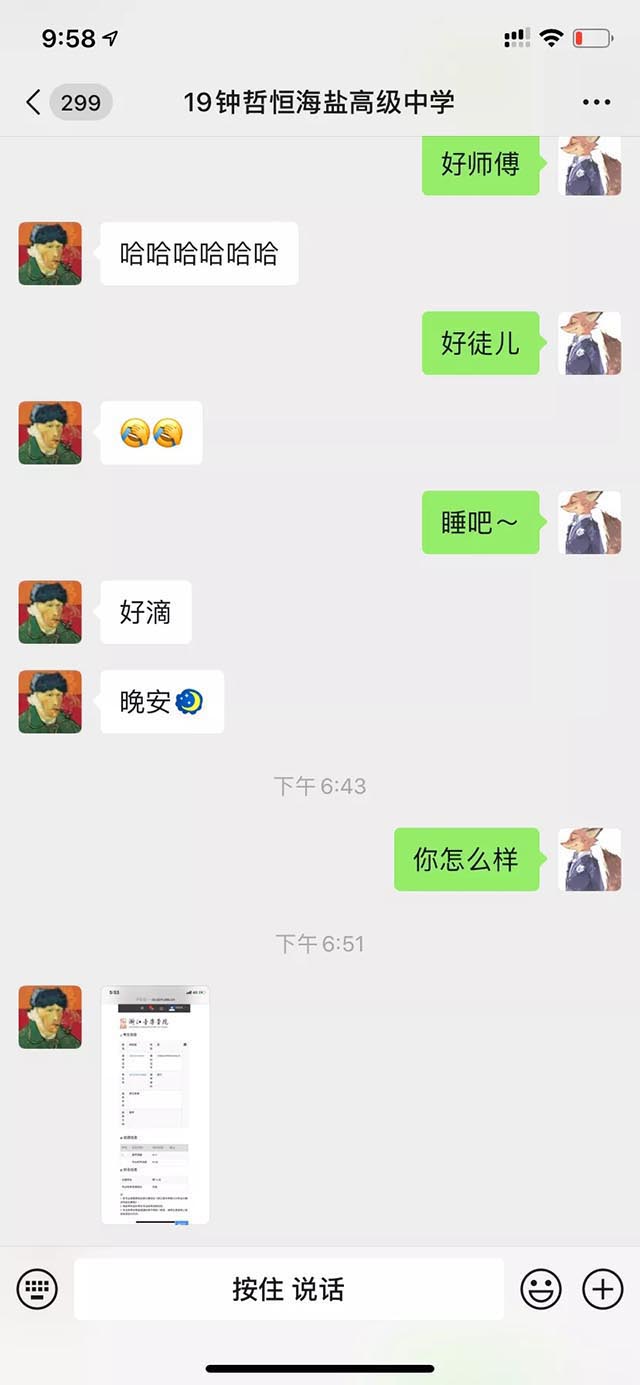
Task: Open the three-dot chat info menu
Action: (x=596, y=102)
